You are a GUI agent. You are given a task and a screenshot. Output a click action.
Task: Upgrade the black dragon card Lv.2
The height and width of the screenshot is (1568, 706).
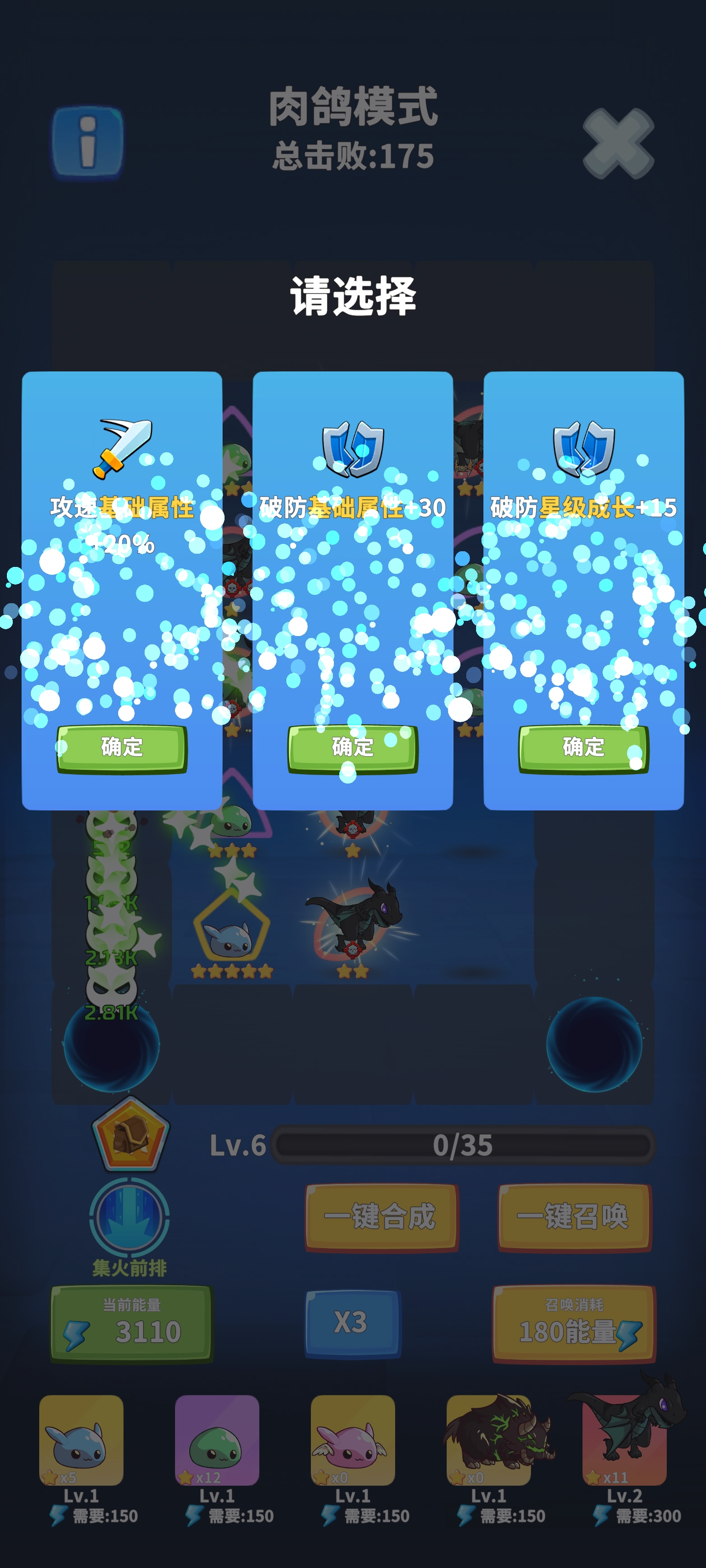[x=624, y=1440]
